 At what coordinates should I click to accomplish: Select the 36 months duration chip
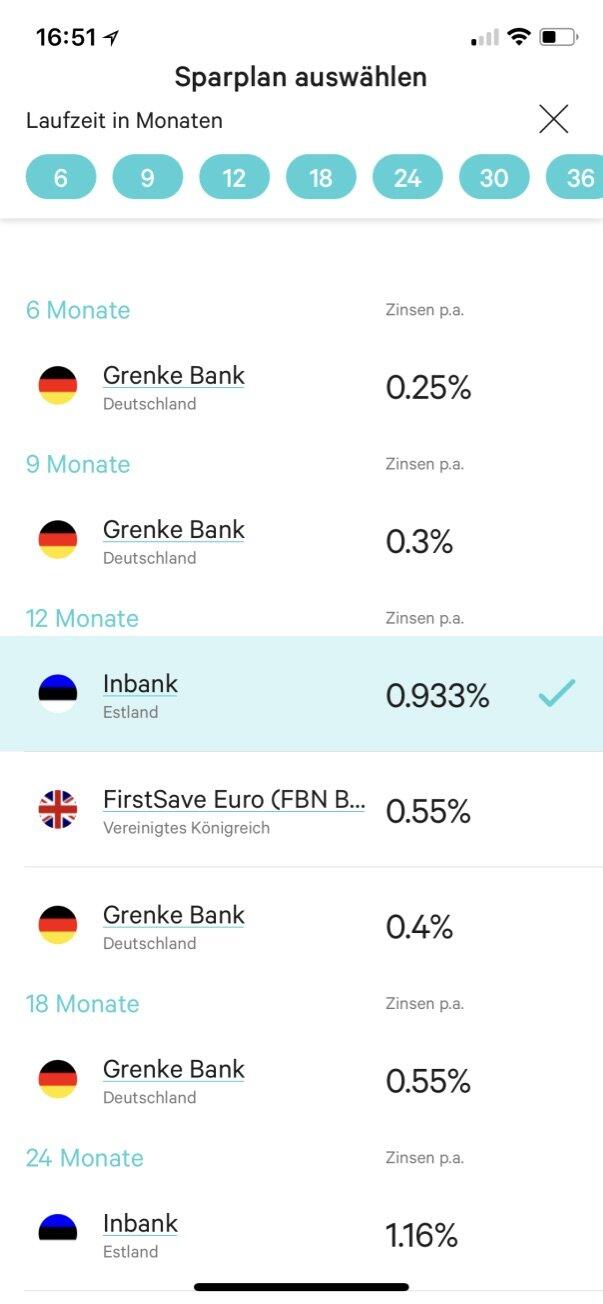tap(578, 178)
